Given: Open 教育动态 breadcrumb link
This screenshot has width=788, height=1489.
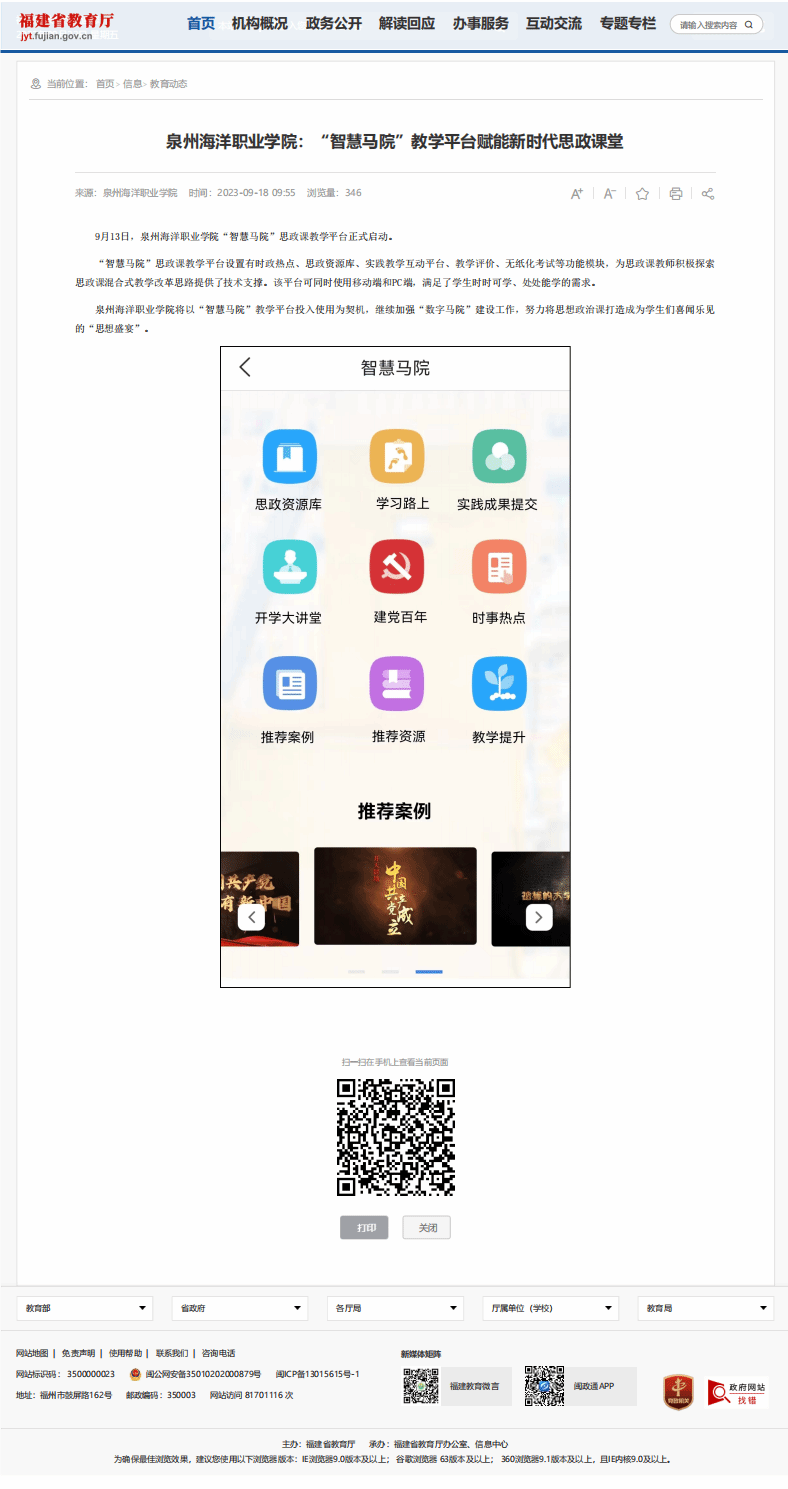Looking at the screenshot, I should [168, 84].
